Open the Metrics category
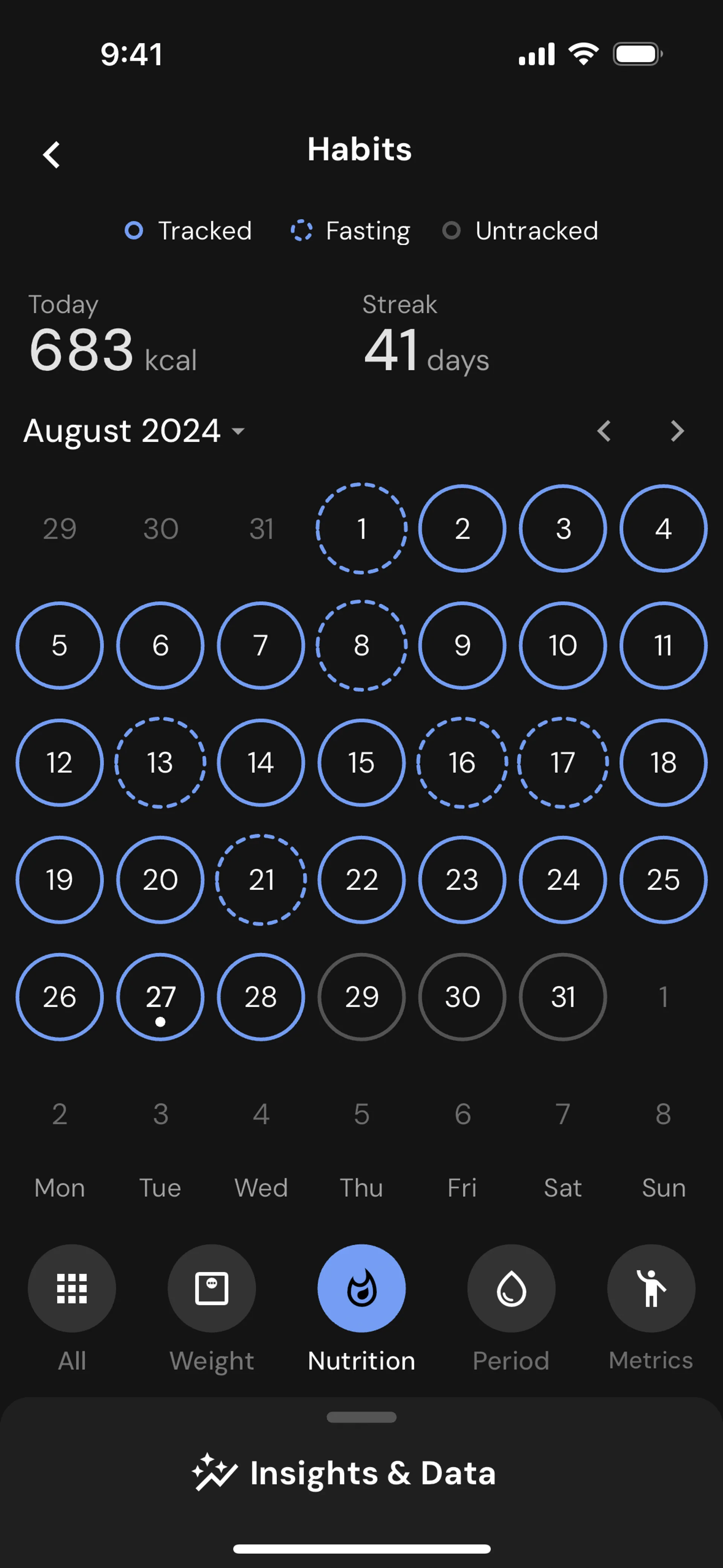The image size is (723, 1568). (x=651, y=1288)
